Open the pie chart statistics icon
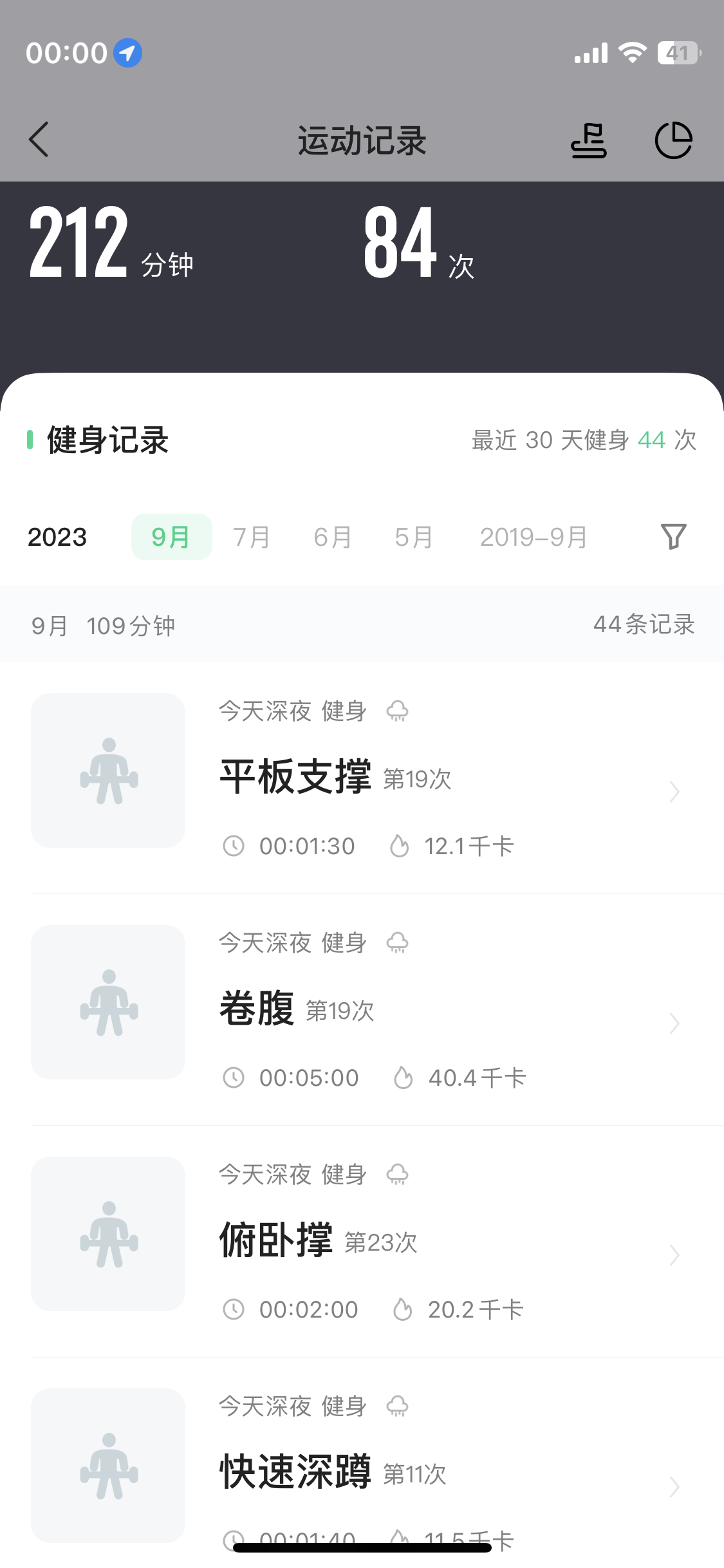Image resolution: width=724 pixels, height=1568 pixels. click(673, 140)
